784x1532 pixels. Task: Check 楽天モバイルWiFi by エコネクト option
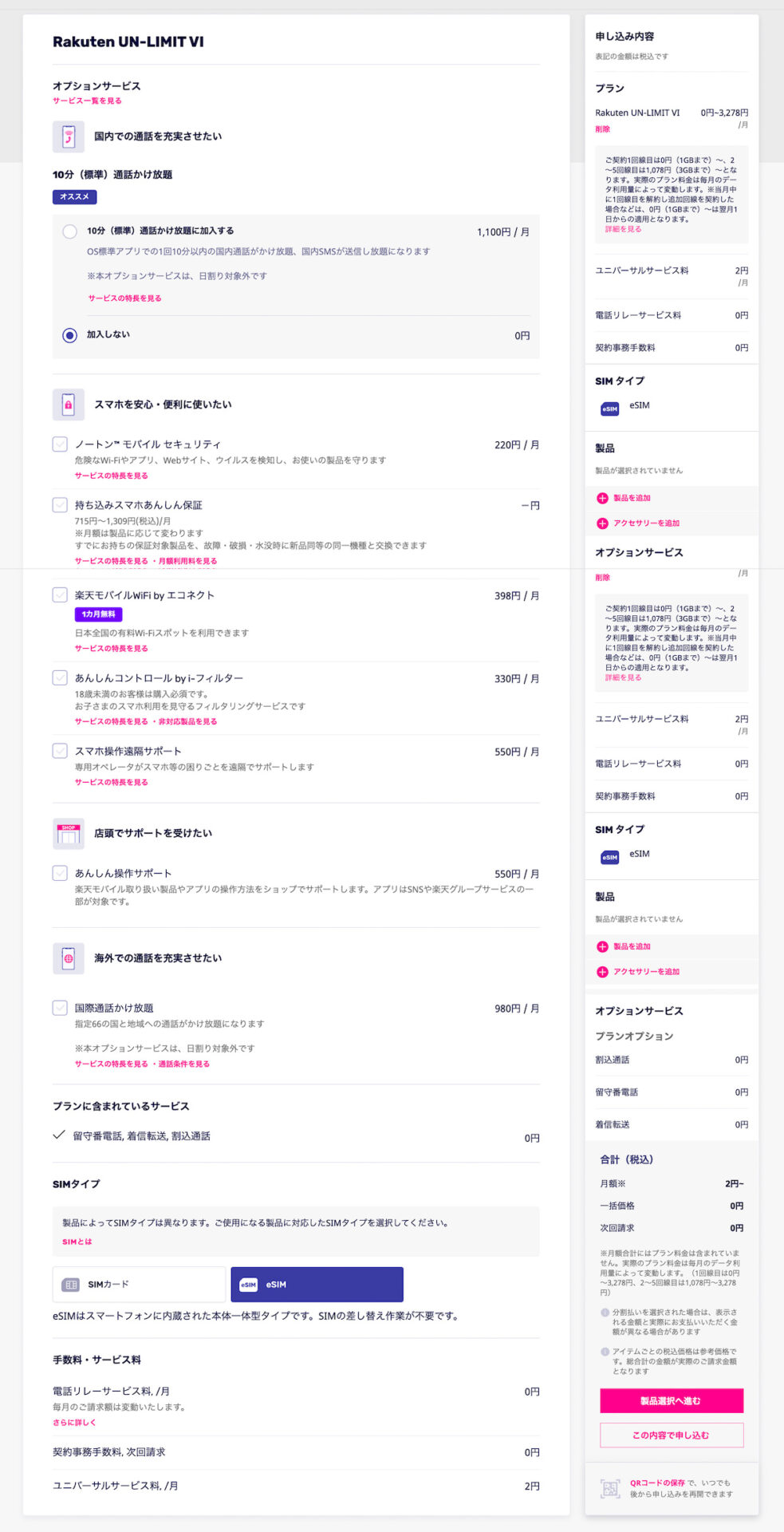pos(60,594)
